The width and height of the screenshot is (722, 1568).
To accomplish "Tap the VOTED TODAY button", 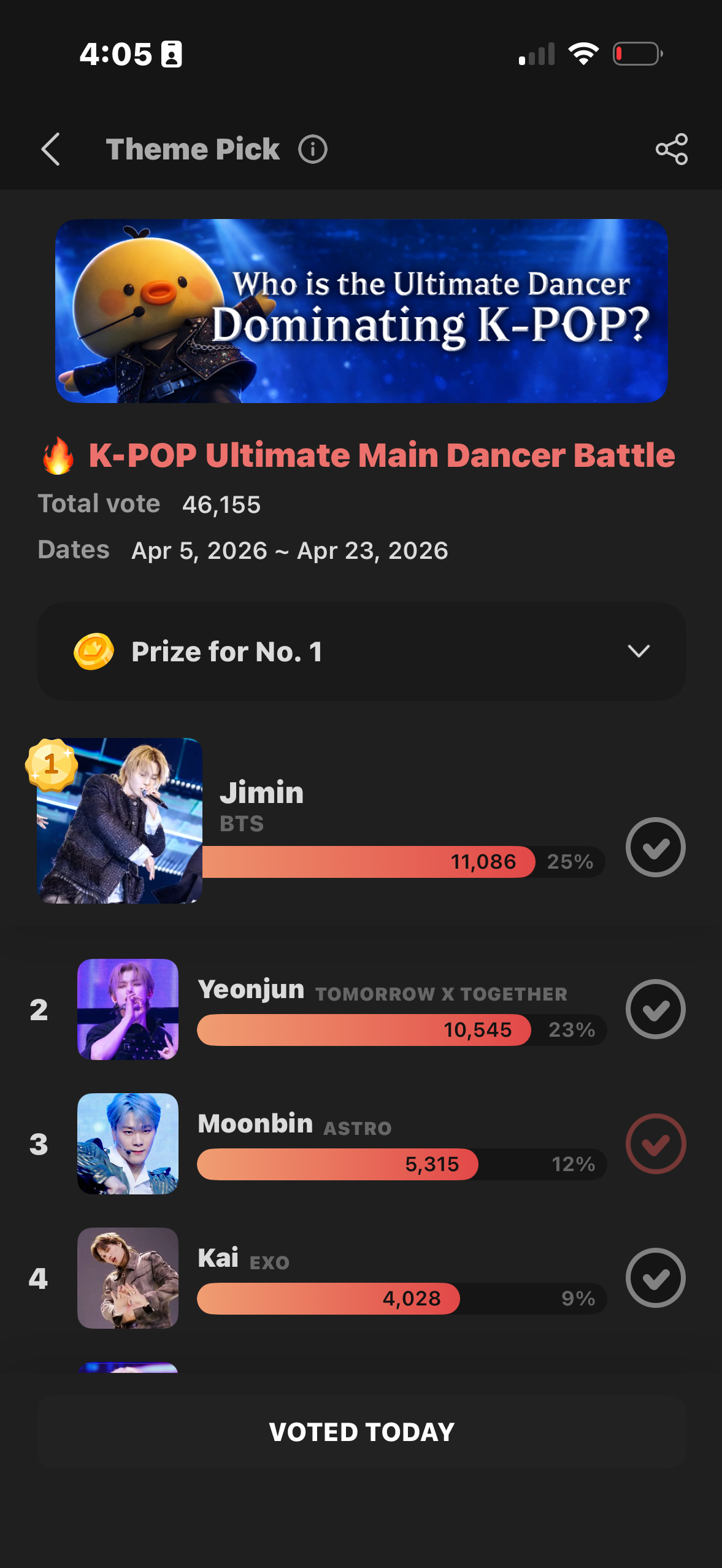I will pyautogui.click(x=361, y=1432).
